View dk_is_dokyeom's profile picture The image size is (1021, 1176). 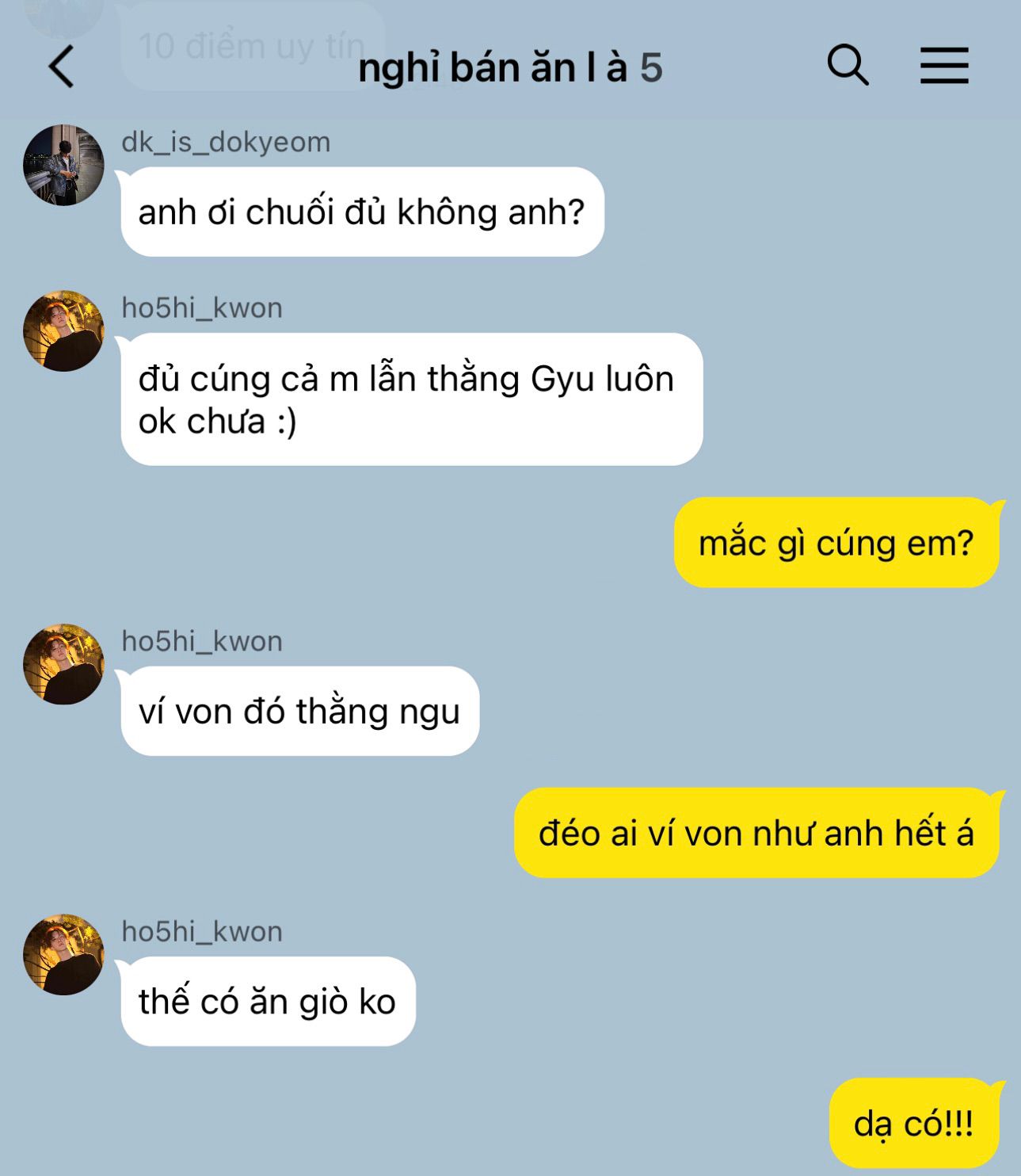pyautogui.click(x=63, y=165)
